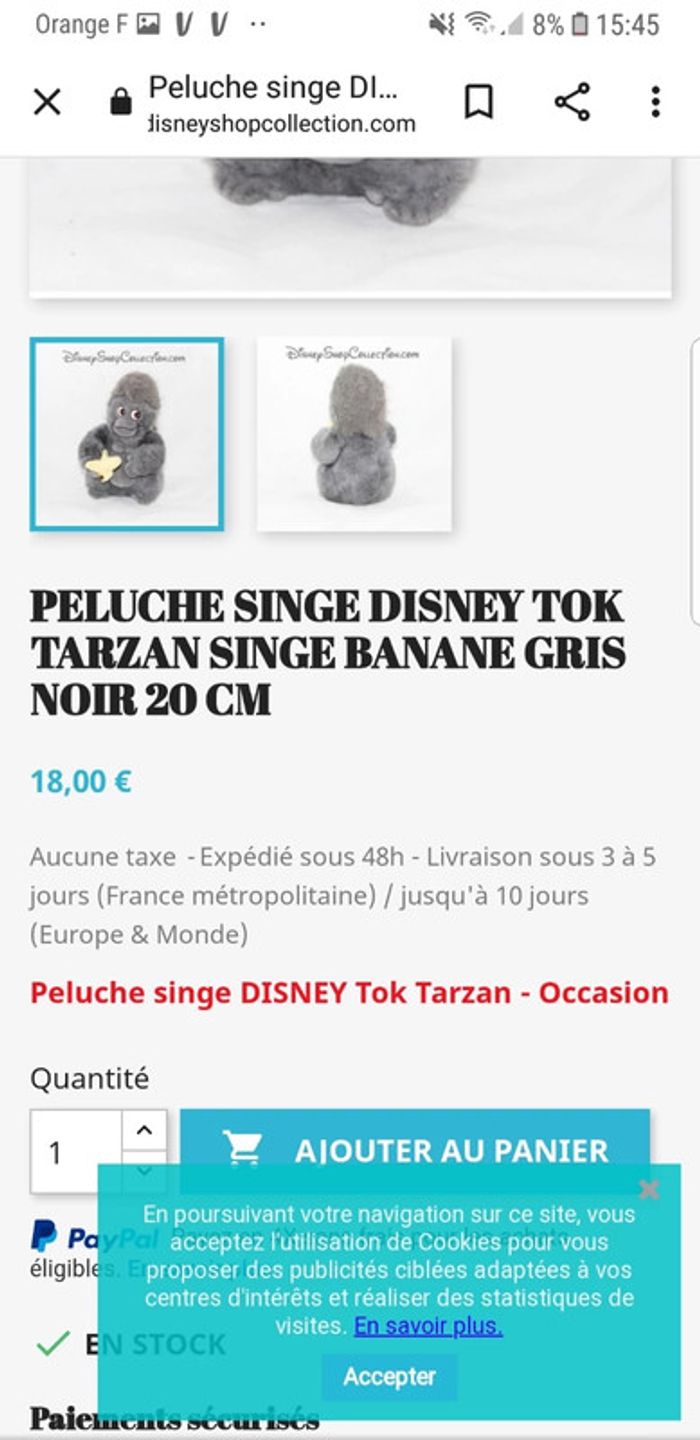
Task: Select the back view plush thumbnail
Action: click(354, 433)
